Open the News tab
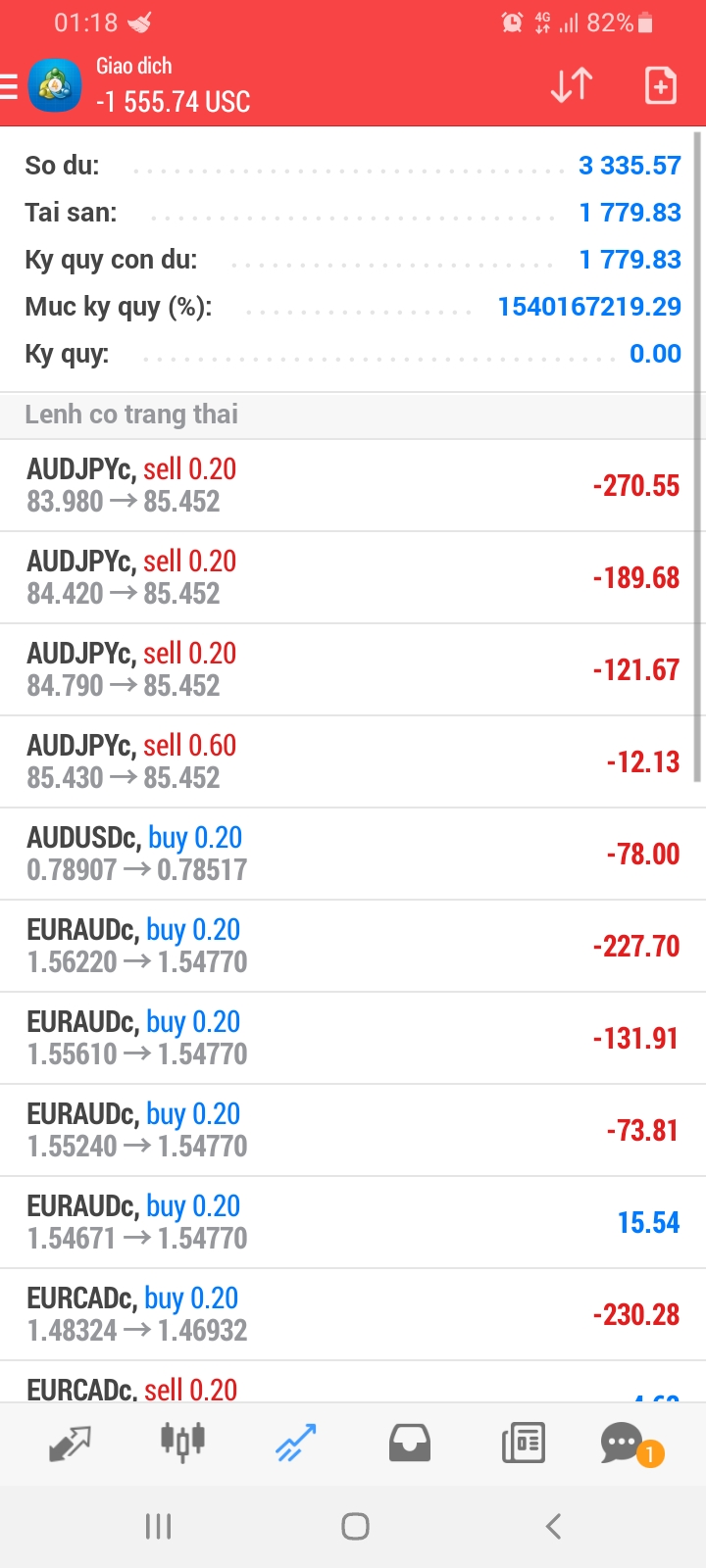Image resolution: width=706 pixels, height=1568 pixels. tap(523, 1444)
